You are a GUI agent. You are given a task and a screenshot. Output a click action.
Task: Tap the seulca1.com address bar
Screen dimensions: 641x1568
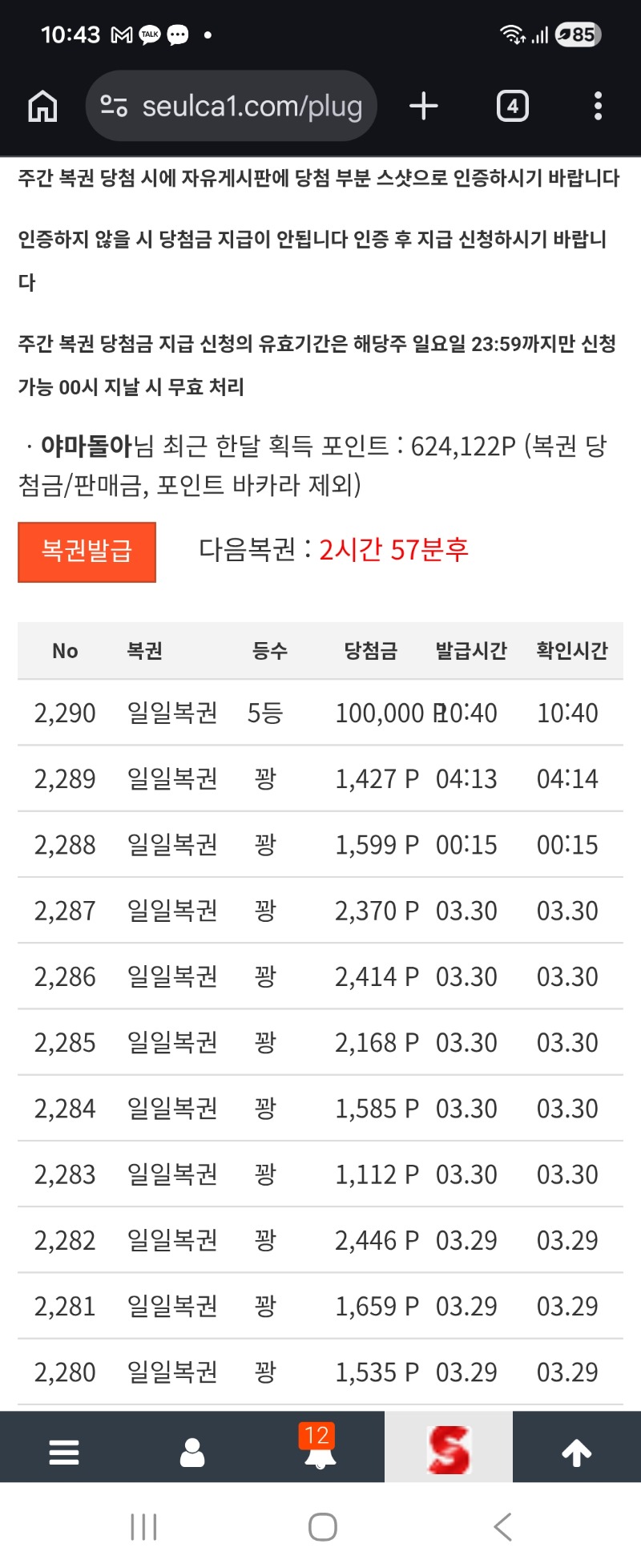click(x=232, y=106)
